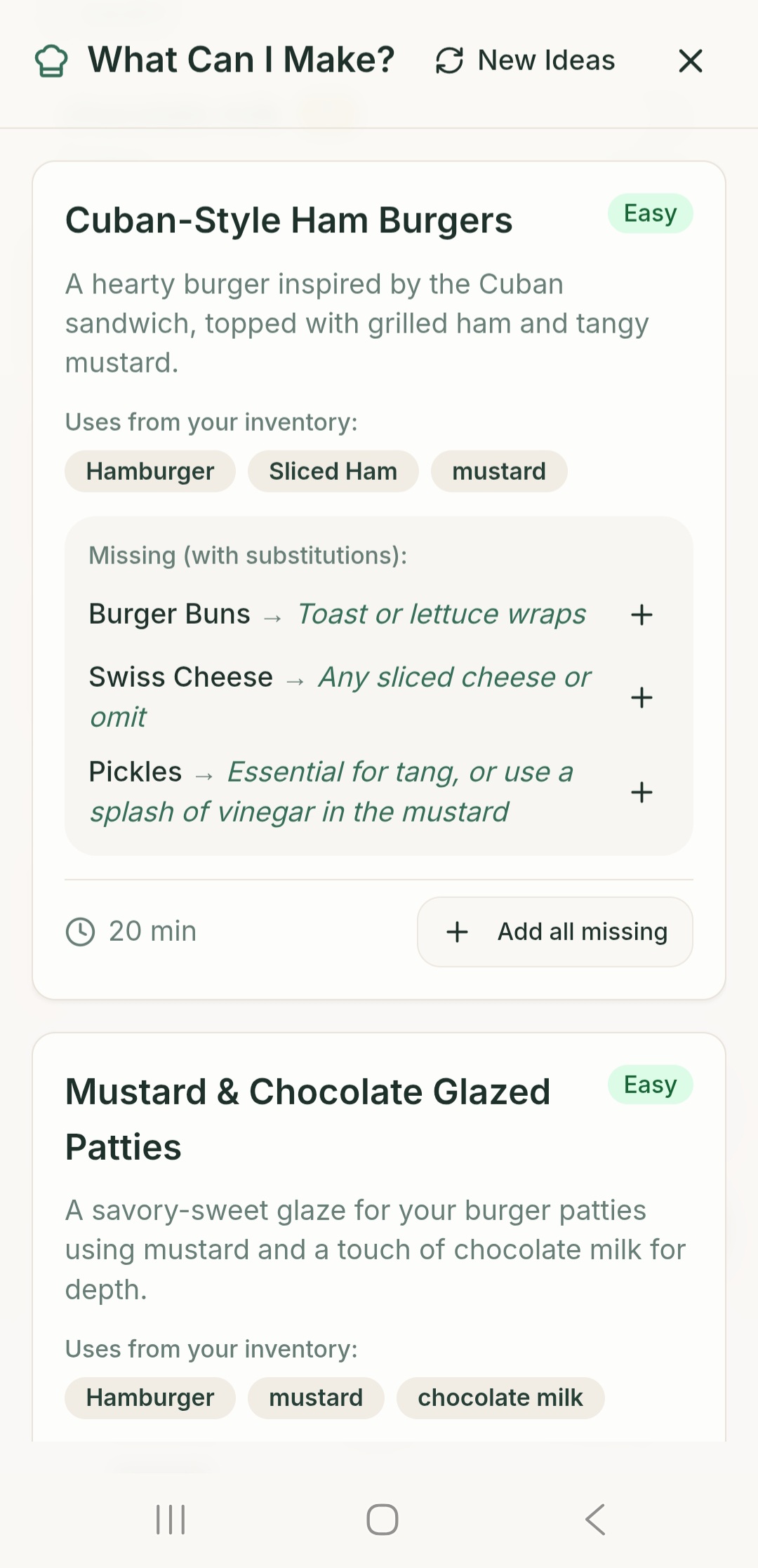Tap New Ideas to generate recipes
Image resolution: width=758 pixels, height=1568 pixels.
click(x=545, y=60)
